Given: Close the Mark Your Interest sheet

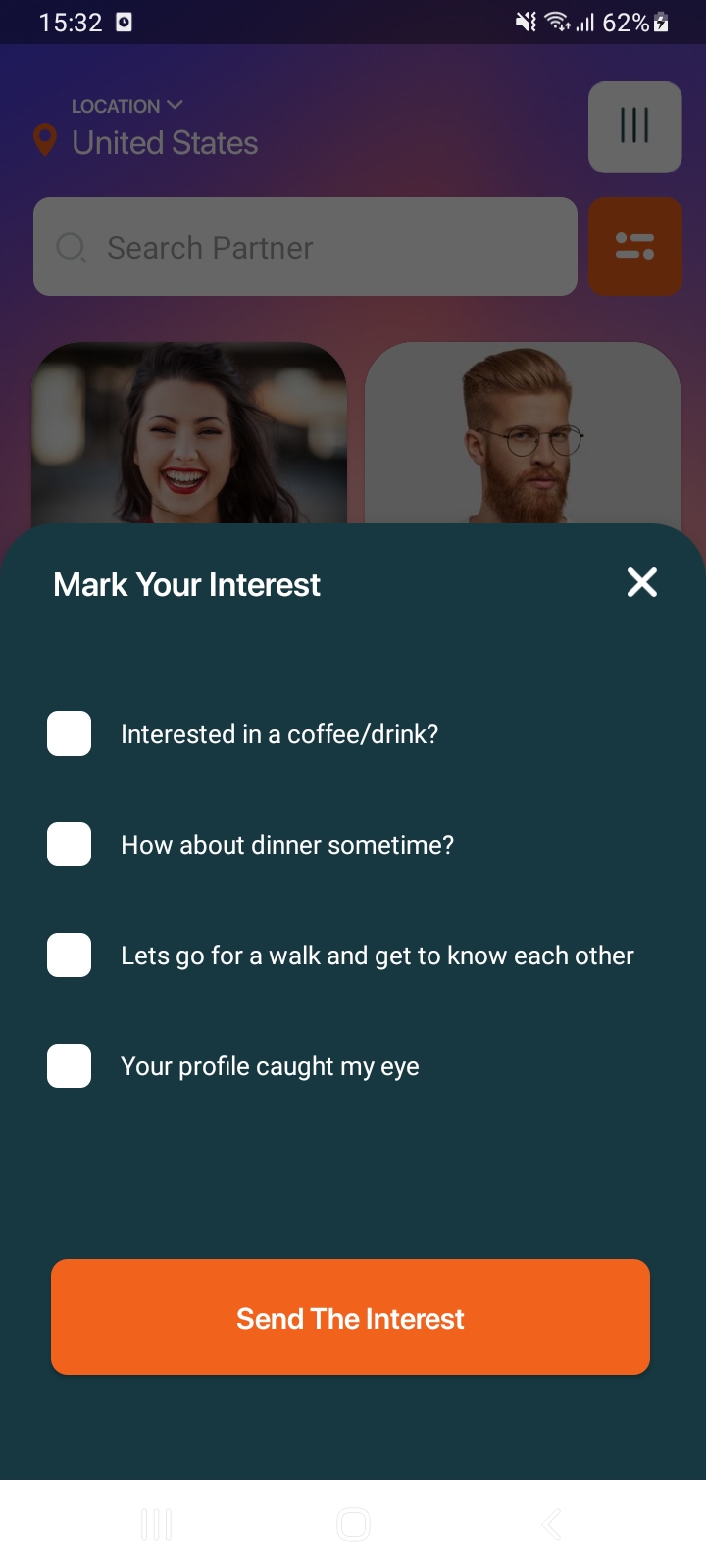Looking at the screenshot, I should (642, 582).
